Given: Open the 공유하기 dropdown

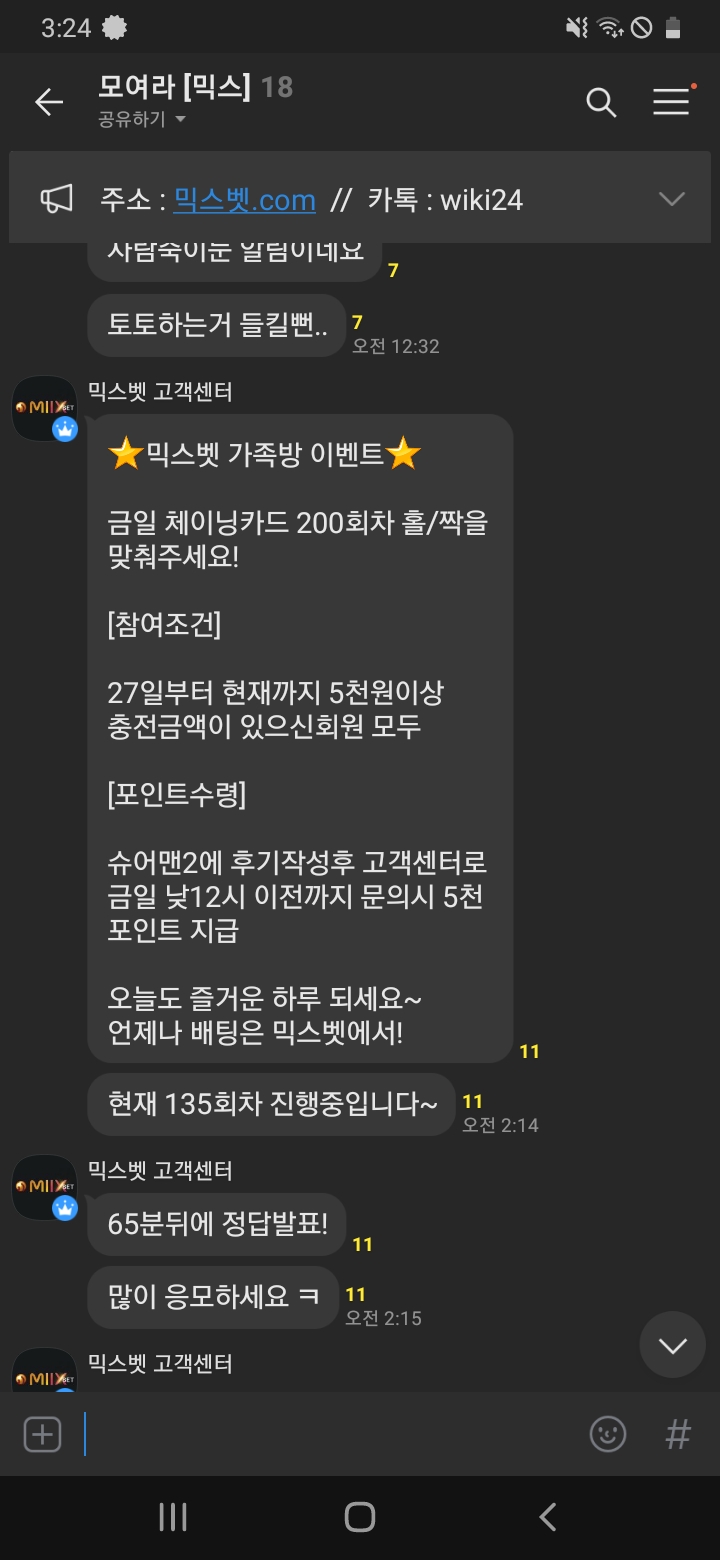Looking at the screenshot, I should pos(142,120).
